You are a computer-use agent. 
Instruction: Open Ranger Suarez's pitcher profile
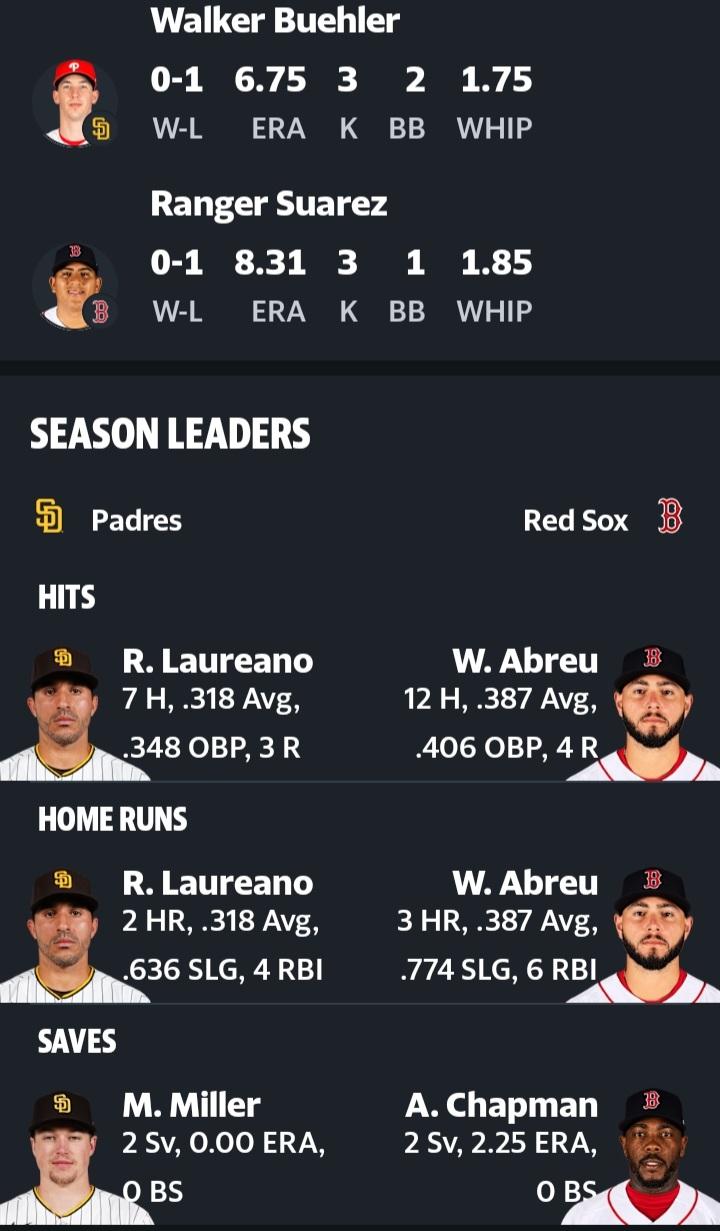pyautogui.click(x=268, y=204)
